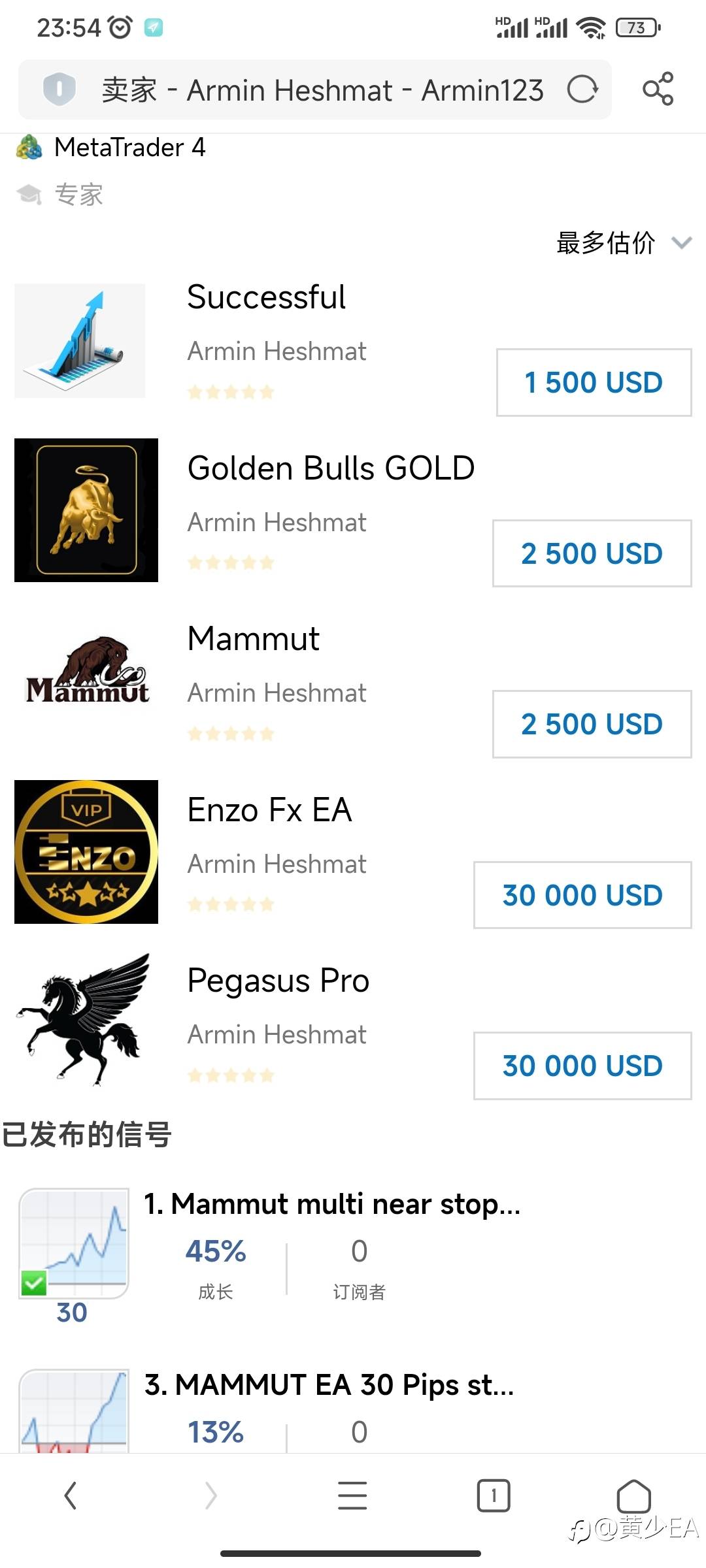
Task: Open the Golden Bulls GOLD product thumbnail
Action: coord(86,510)
